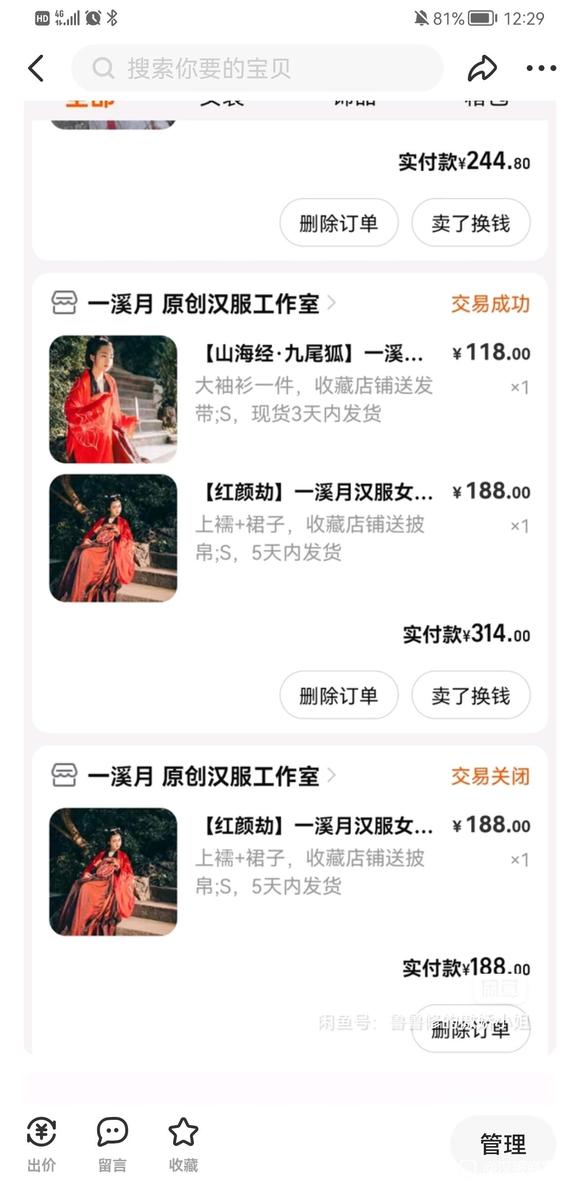Tap 出价 to make an offer
Screen dimensions: 580x1184
tap(42, 1145)
